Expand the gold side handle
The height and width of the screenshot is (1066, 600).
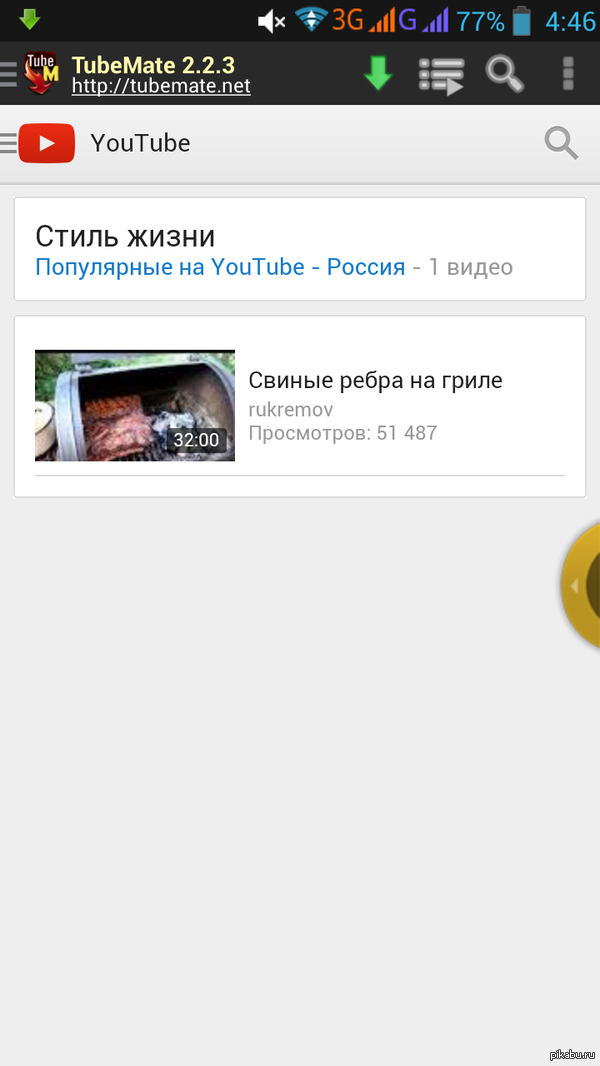coord(582,586)
